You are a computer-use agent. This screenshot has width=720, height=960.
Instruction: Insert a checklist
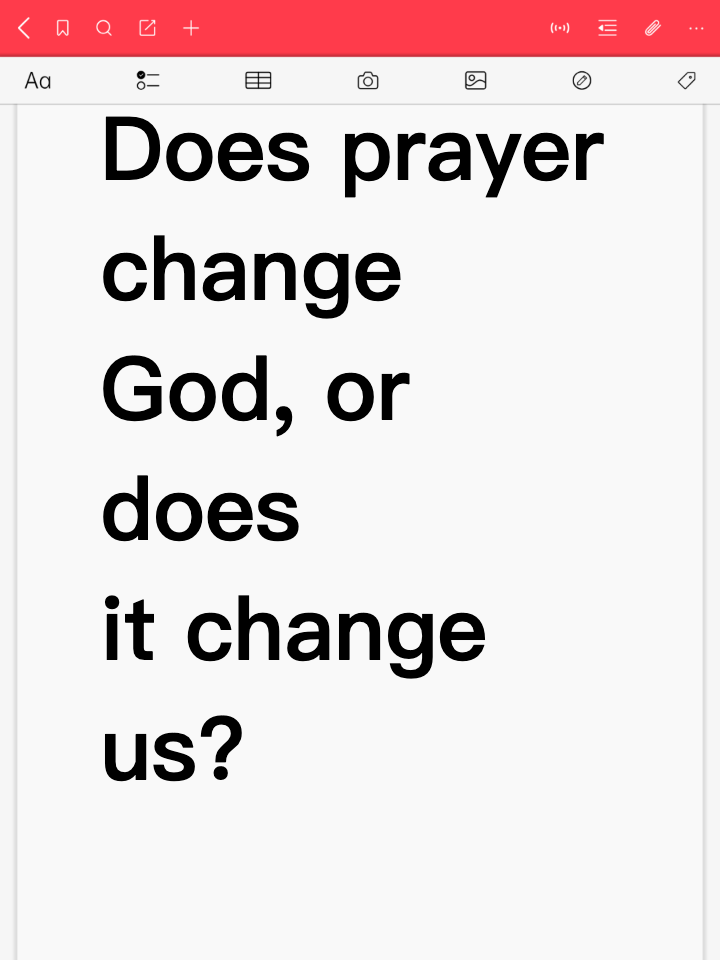[x=148, y=81]
